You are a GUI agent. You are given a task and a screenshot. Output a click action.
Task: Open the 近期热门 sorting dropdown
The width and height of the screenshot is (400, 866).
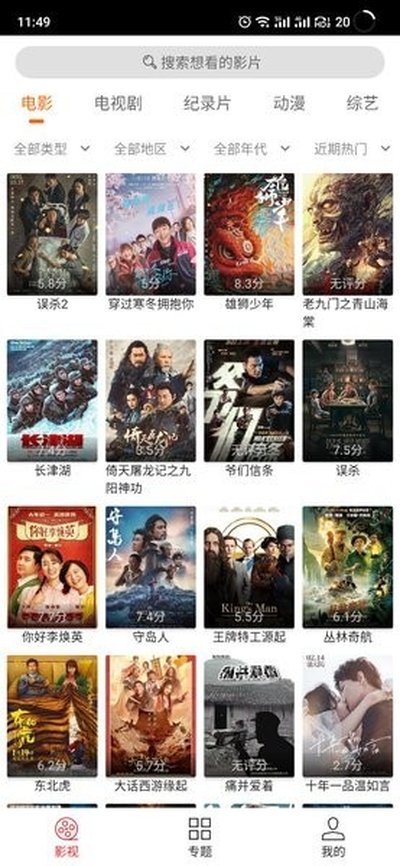coord(352,149)
